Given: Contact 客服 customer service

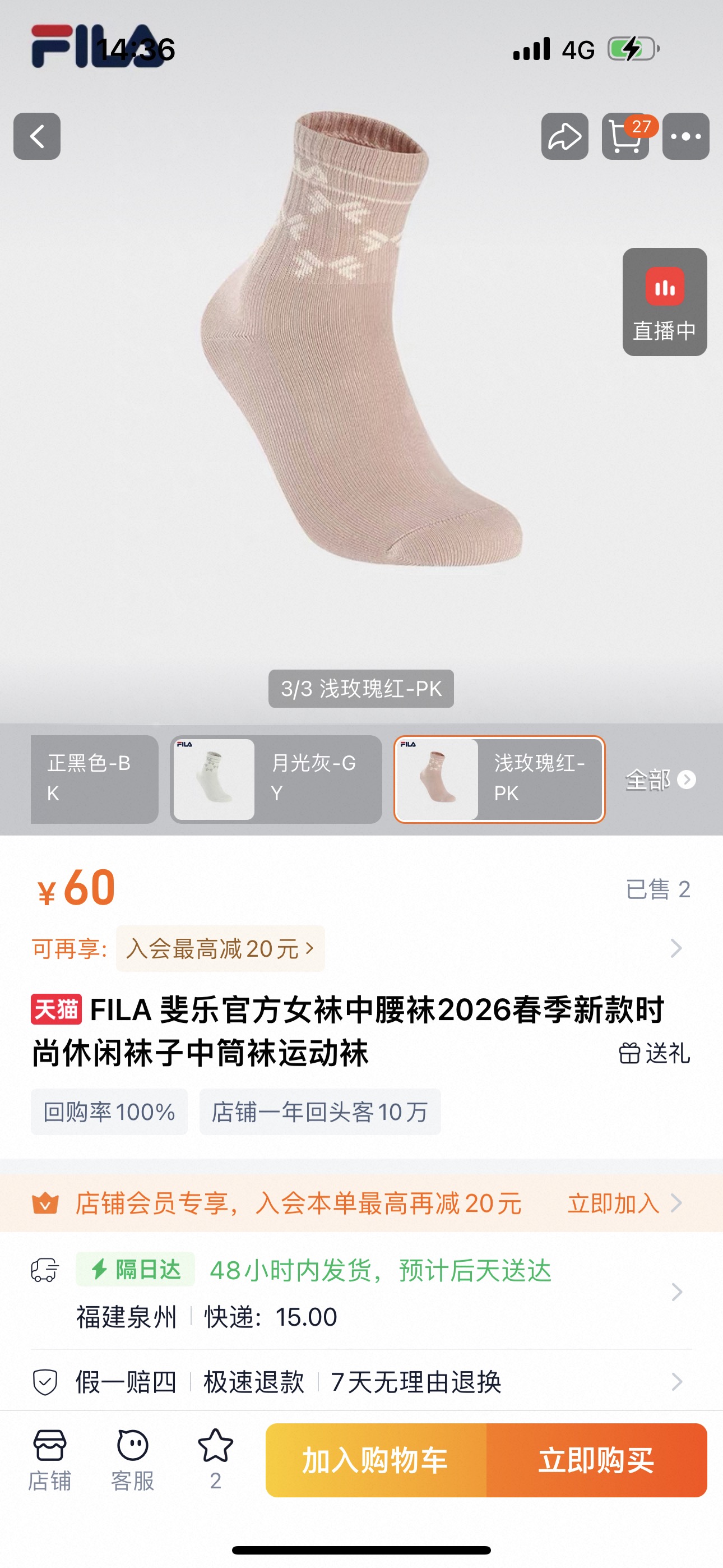Looking at the screenshot, I should tap(132, 1460).
